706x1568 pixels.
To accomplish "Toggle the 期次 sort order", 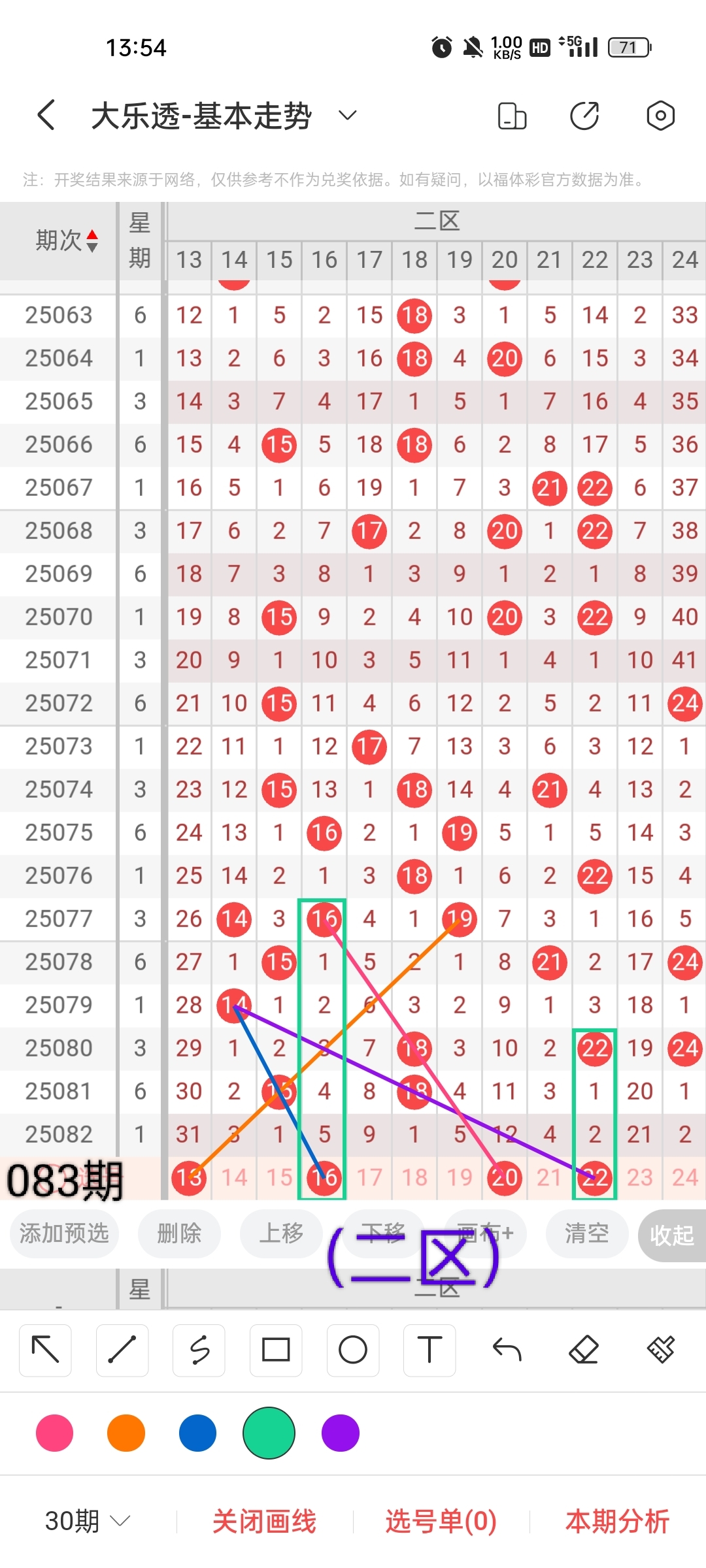I will pyautogui.click(x=67, y=240).
